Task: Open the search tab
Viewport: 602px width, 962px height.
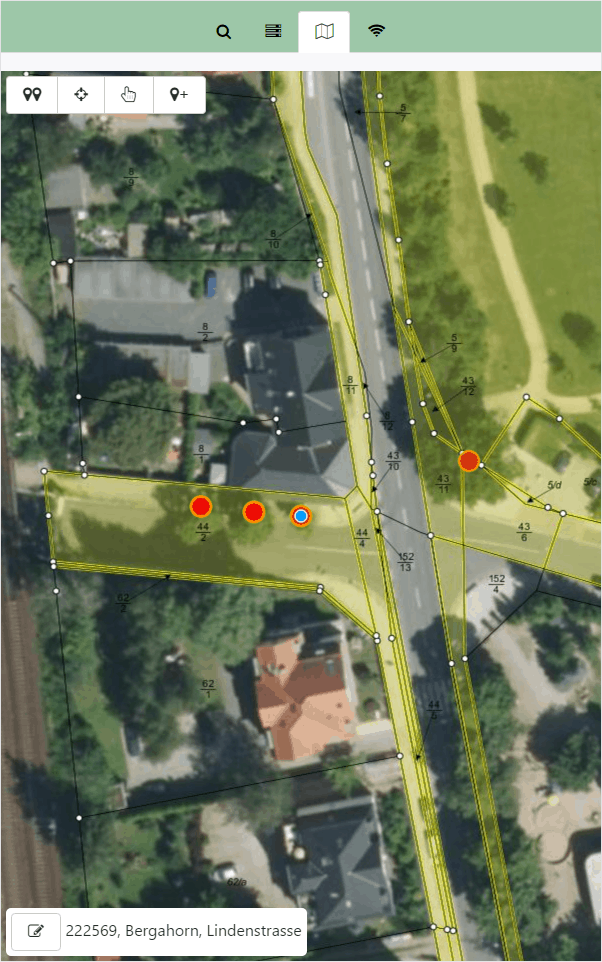Action: tap(224, 32)
